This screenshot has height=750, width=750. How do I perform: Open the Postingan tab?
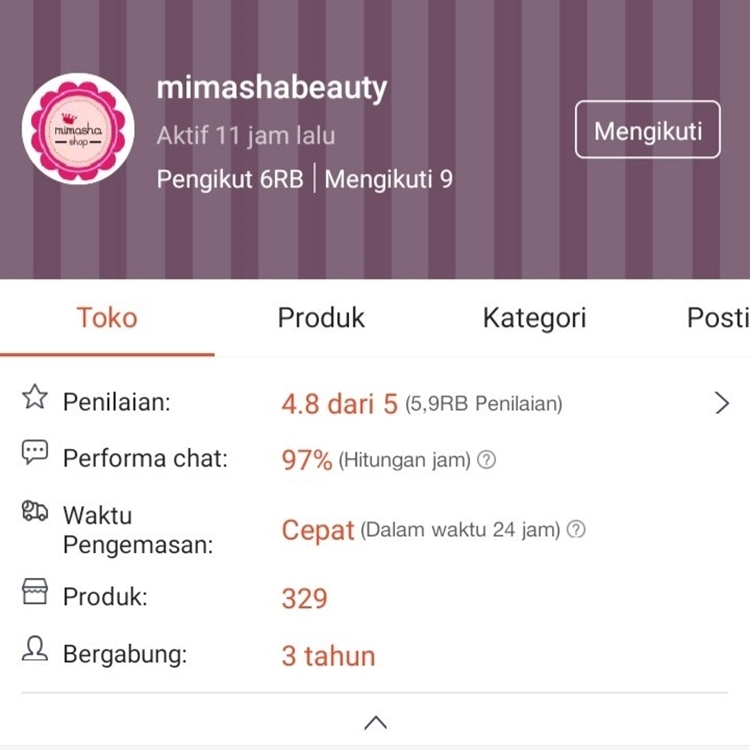pyautogui.click(x=717, y=318)
